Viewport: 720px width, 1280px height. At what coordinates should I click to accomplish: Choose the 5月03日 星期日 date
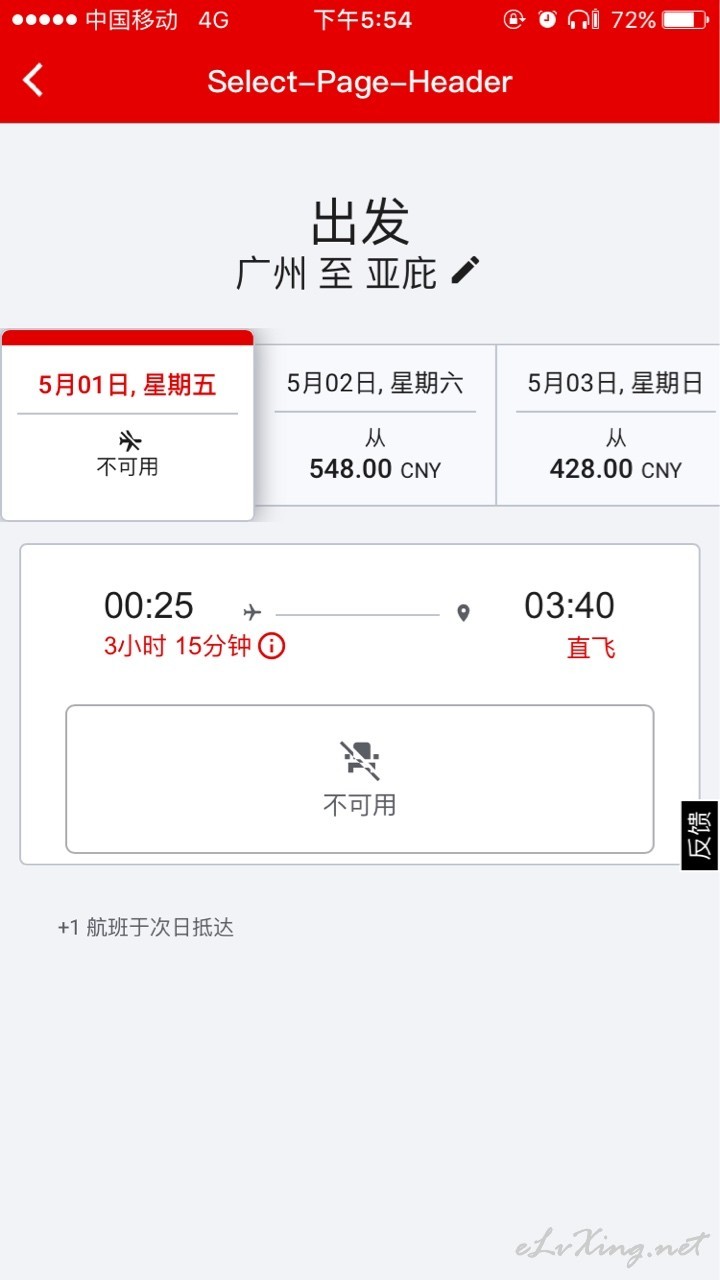[609, 425]
